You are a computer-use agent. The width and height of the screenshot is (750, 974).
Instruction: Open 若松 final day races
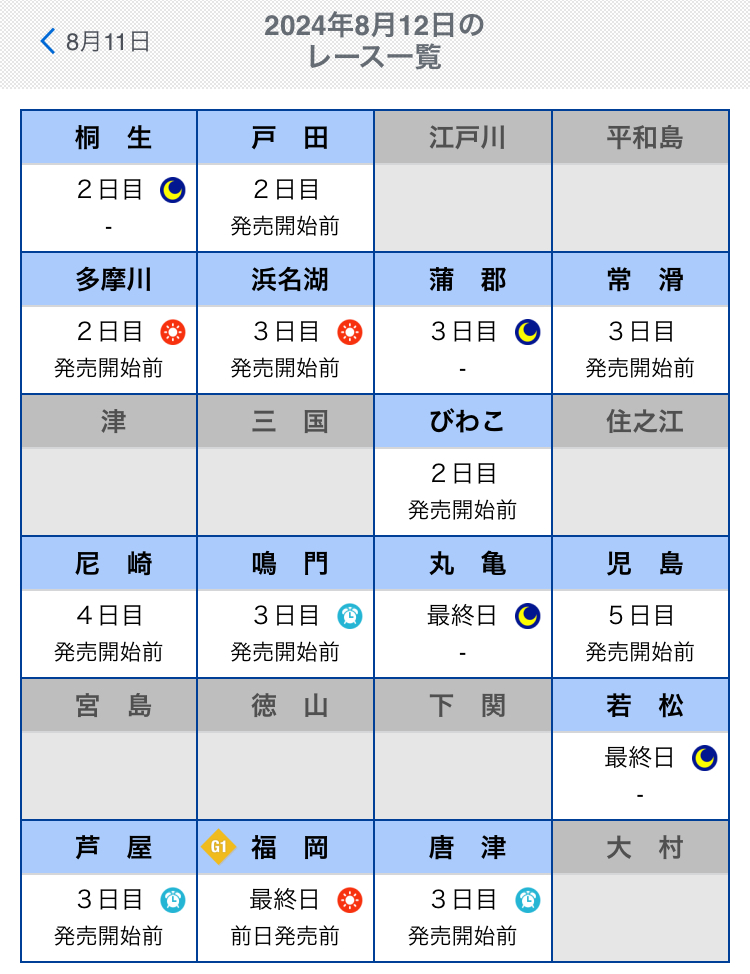click(640, 749)
